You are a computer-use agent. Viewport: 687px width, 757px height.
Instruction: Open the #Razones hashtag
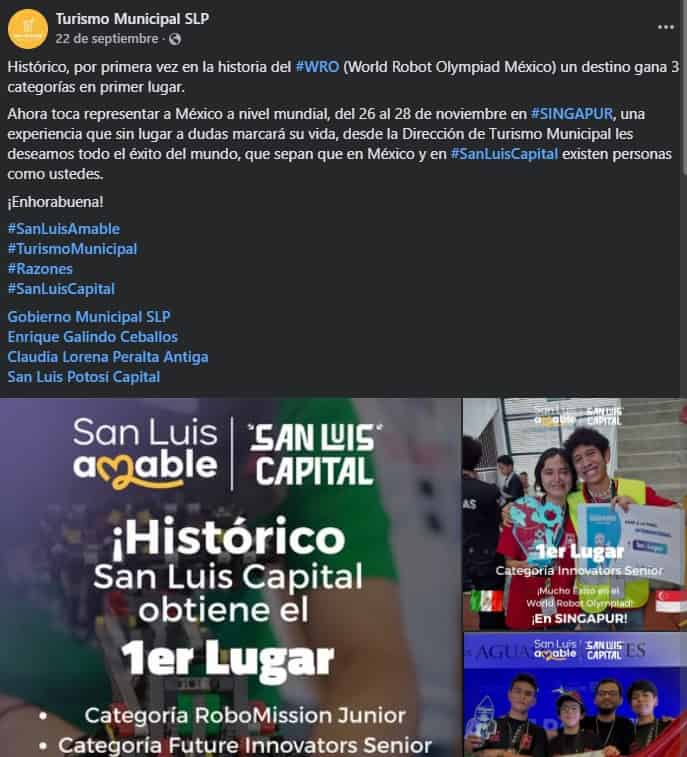click(x=40, y=269)
